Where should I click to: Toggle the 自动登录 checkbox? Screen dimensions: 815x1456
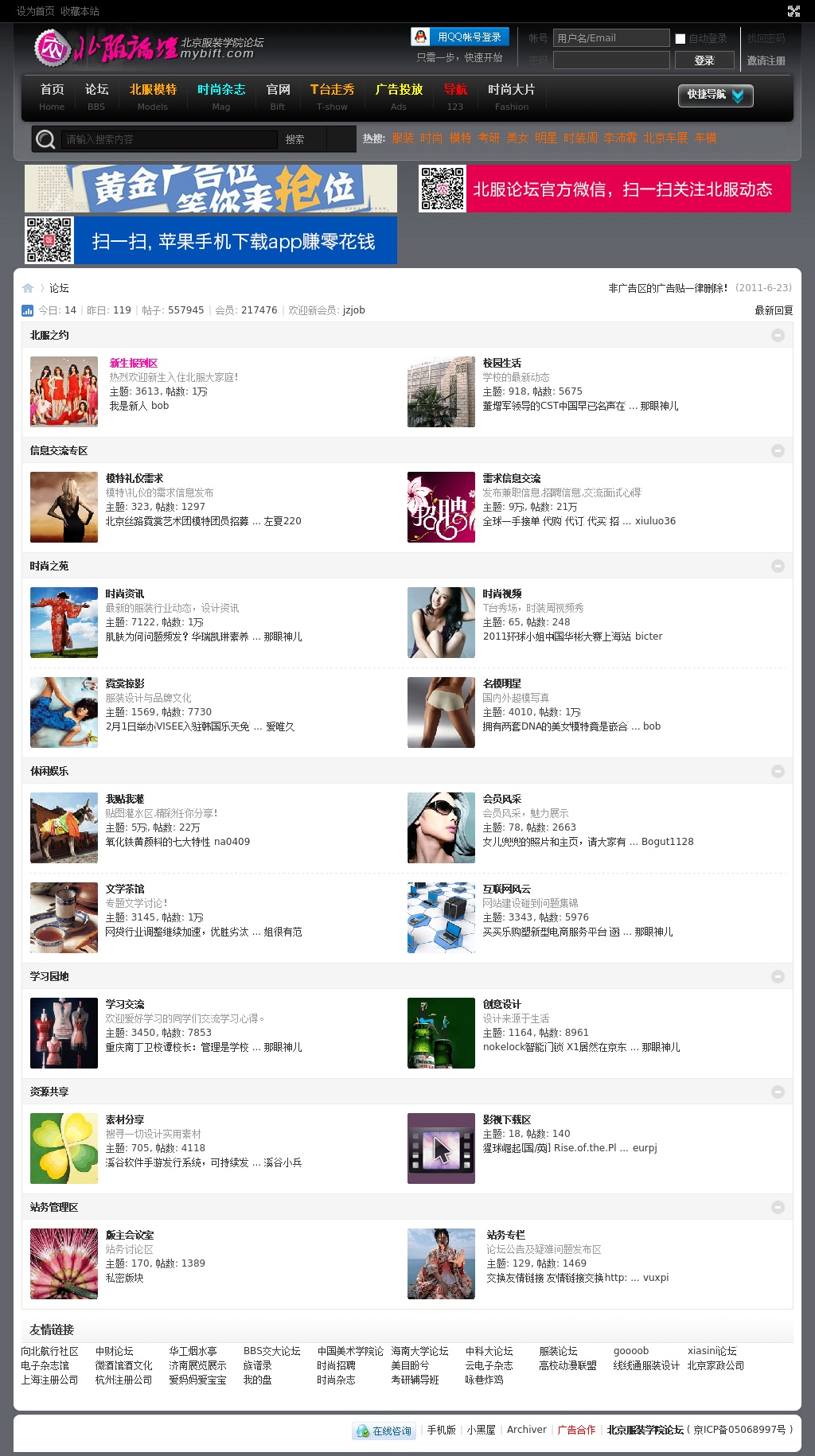[680, 39]
